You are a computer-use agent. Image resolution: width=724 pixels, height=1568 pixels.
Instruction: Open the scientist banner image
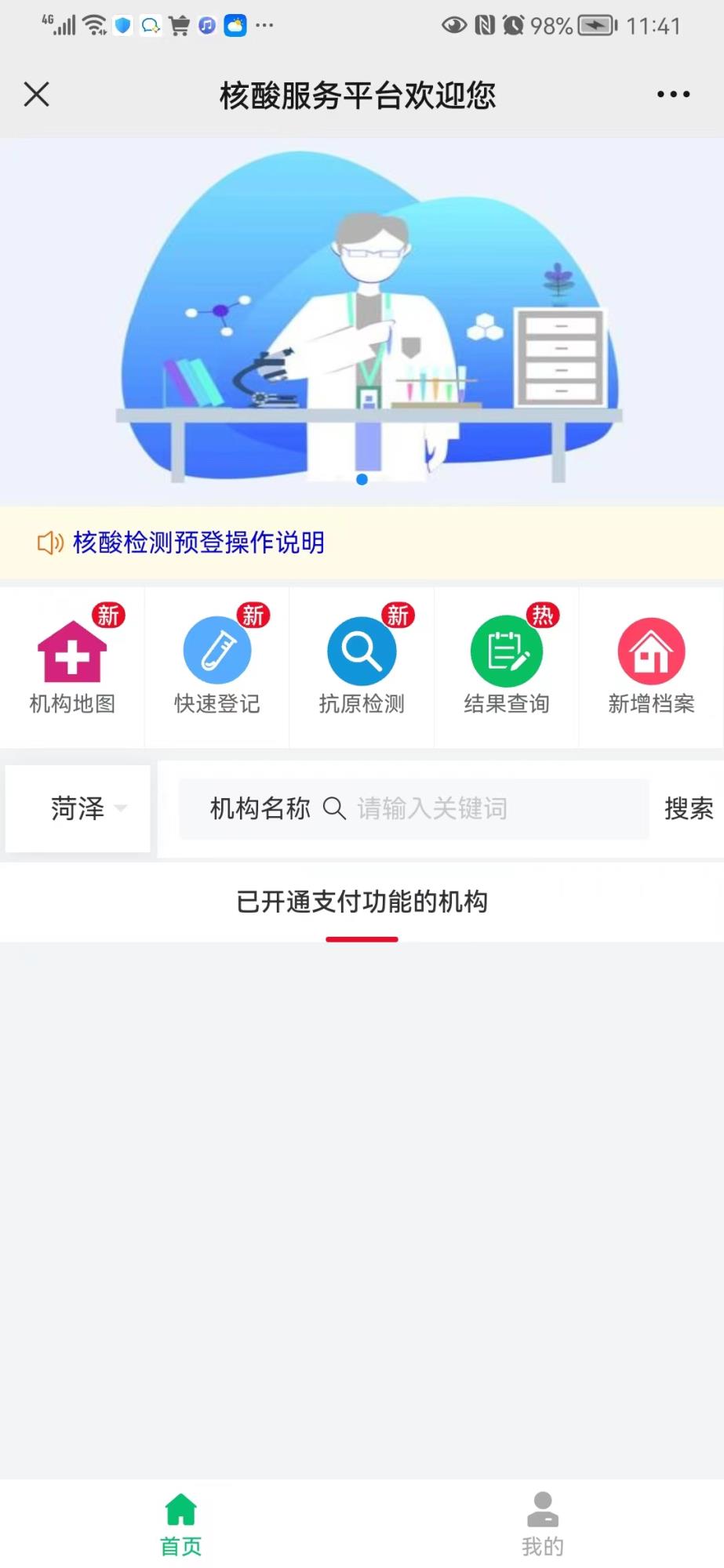pos(362,321)
